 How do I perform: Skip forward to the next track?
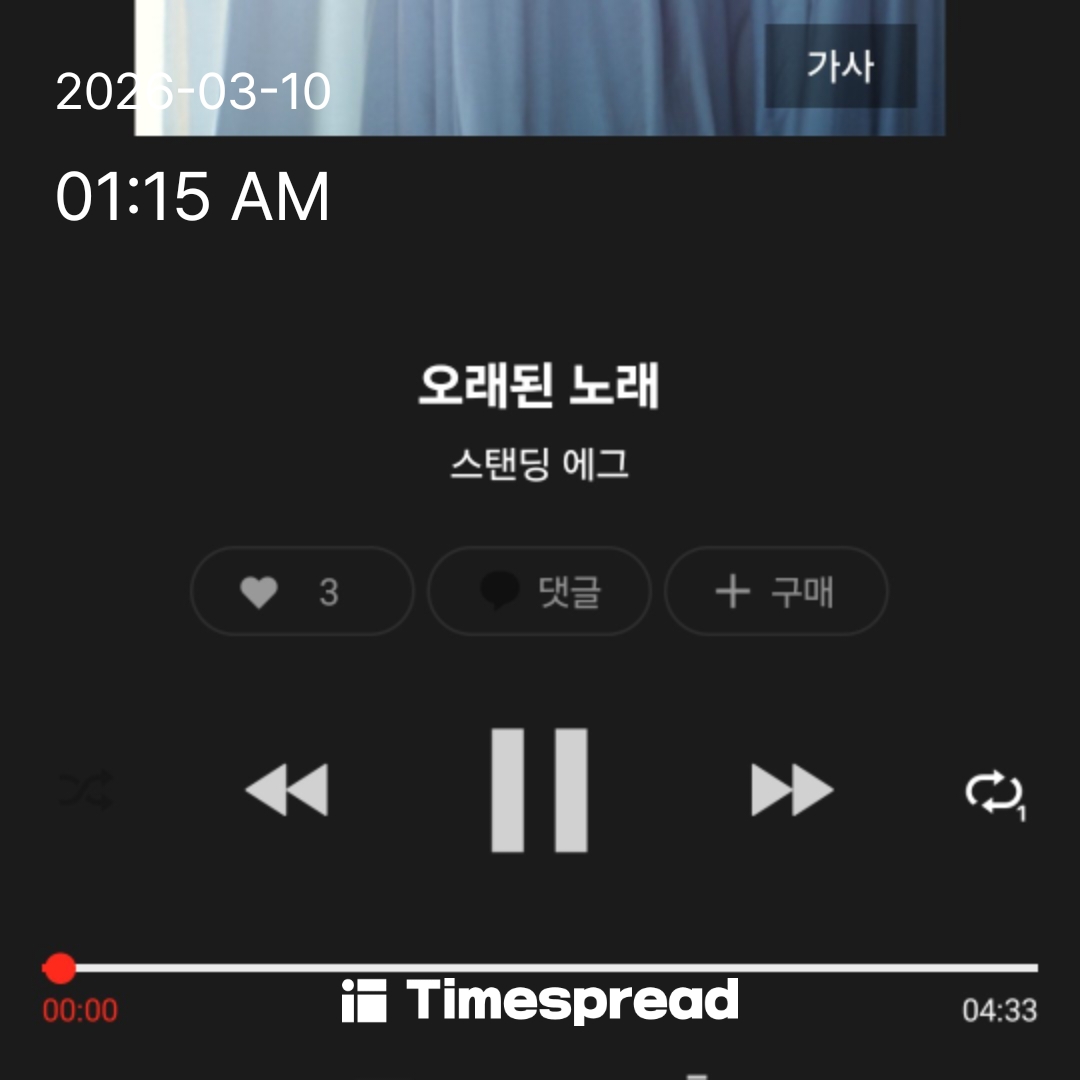[792, 790]
